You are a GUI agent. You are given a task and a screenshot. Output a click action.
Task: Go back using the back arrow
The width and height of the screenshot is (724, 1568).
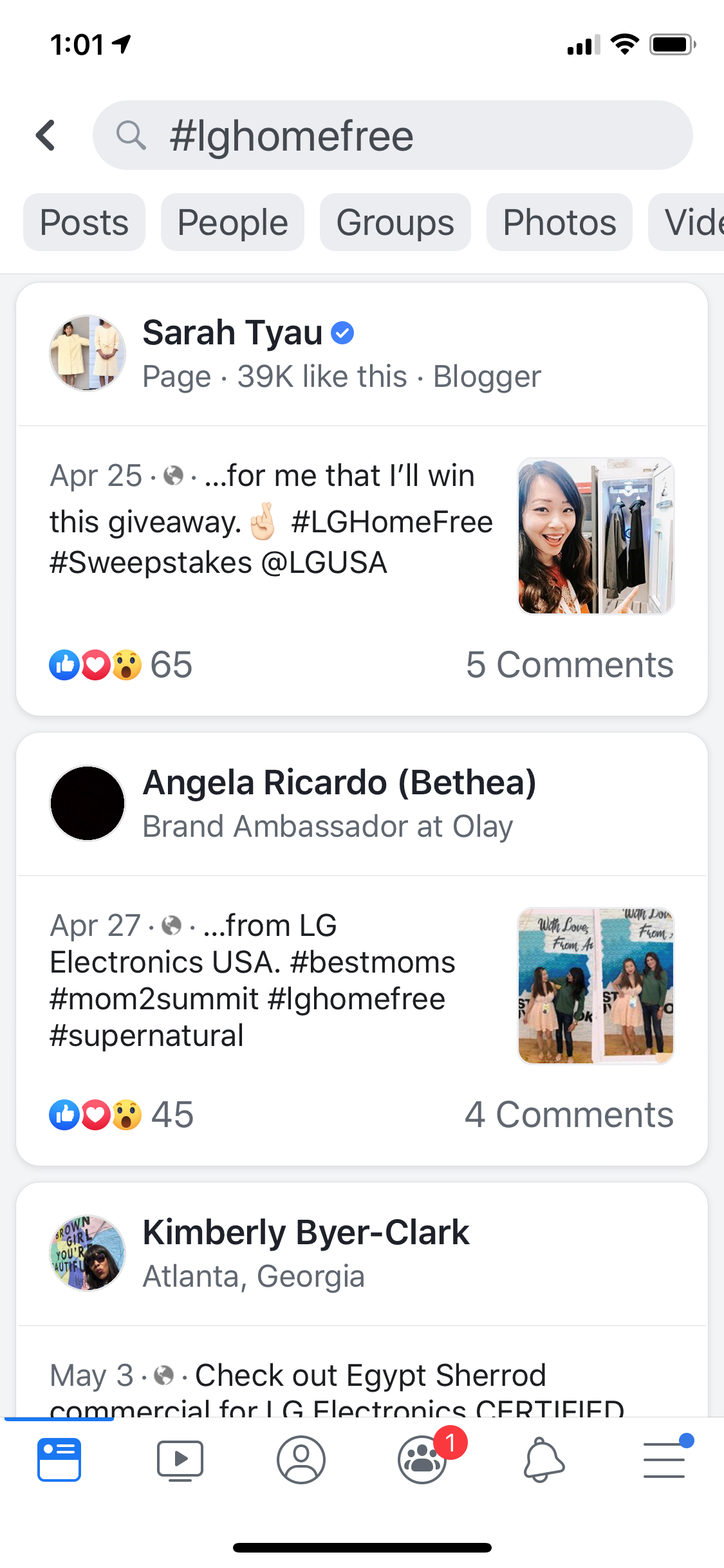pos(46,135)
